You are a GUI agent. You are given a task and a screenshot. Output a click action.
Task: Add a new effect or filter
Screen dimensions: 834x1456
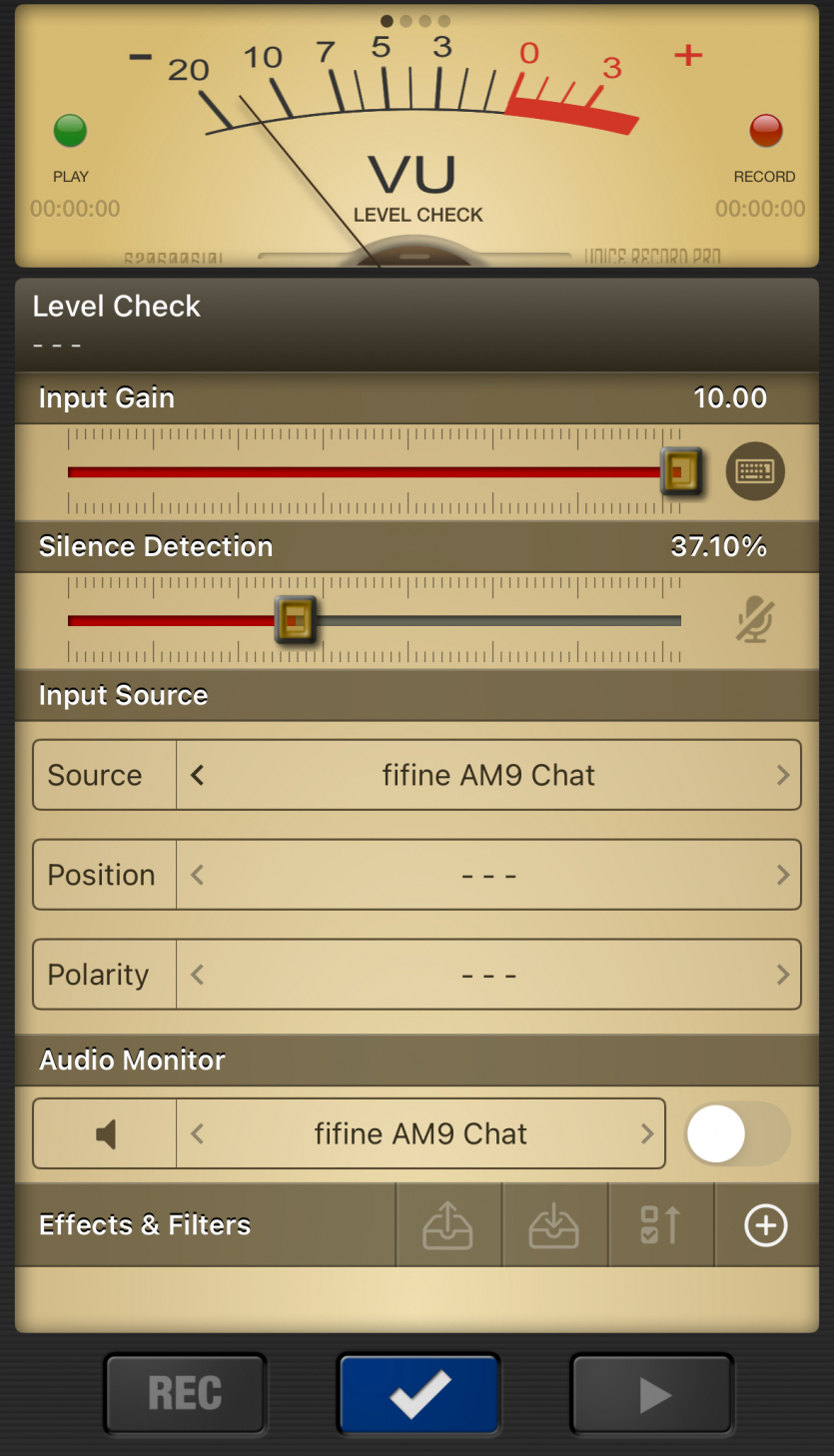[766, 1225]
